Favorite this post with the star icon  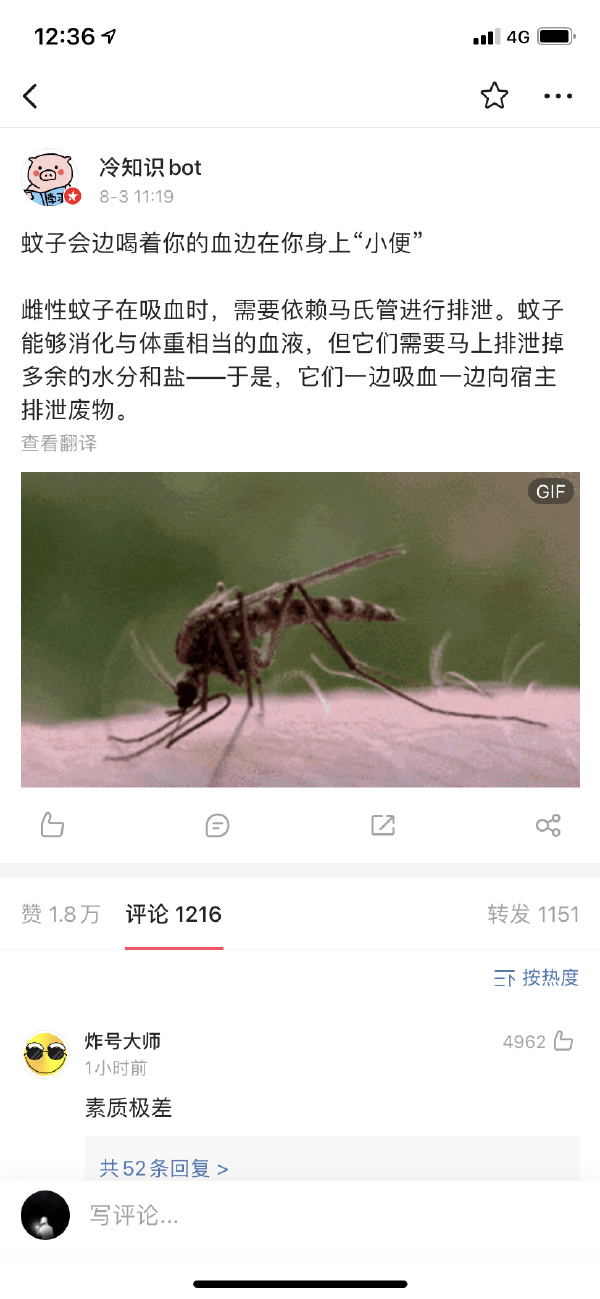(x=494, y=96)
